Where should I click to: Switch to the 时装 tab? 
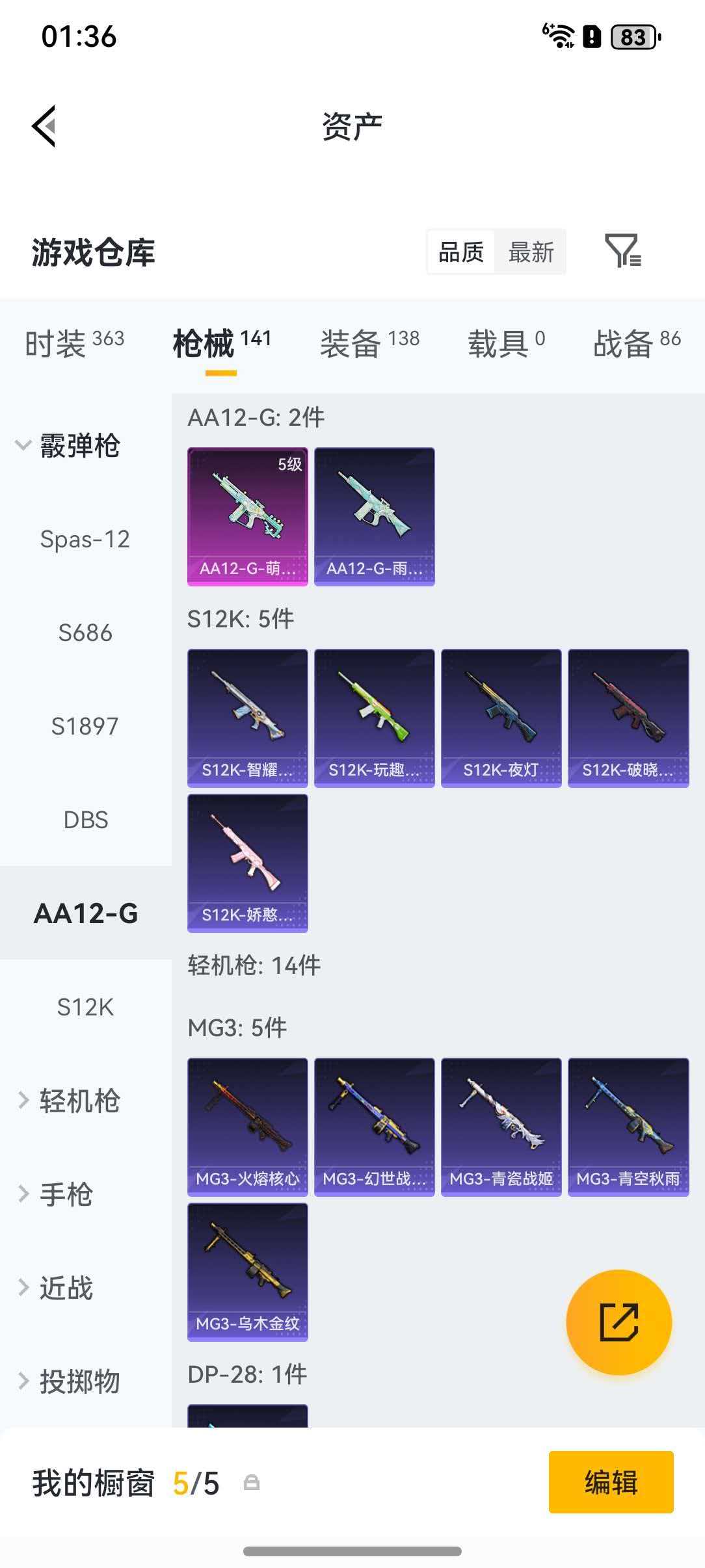coord(74,343)
